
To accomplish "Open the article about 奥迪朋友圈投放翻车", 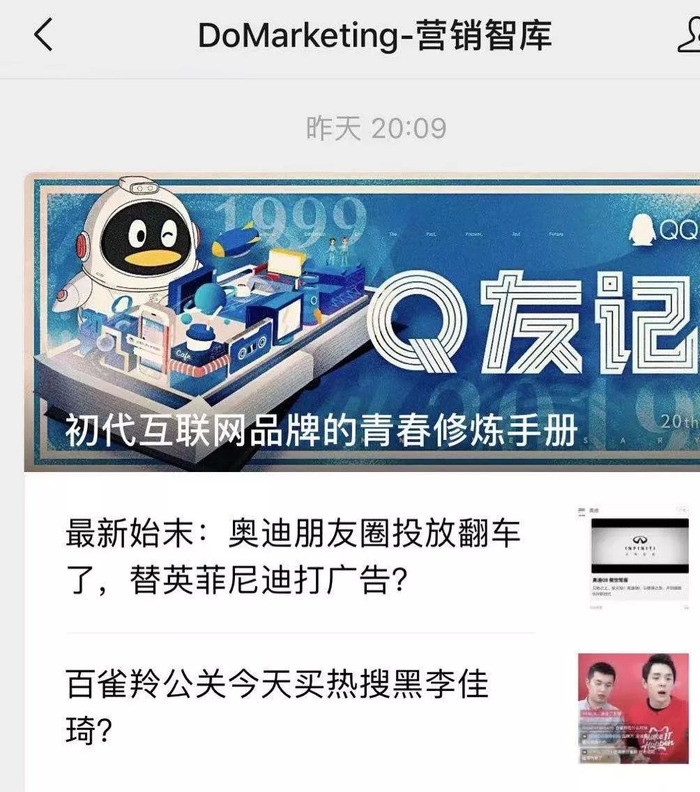I will click(294, 555).
